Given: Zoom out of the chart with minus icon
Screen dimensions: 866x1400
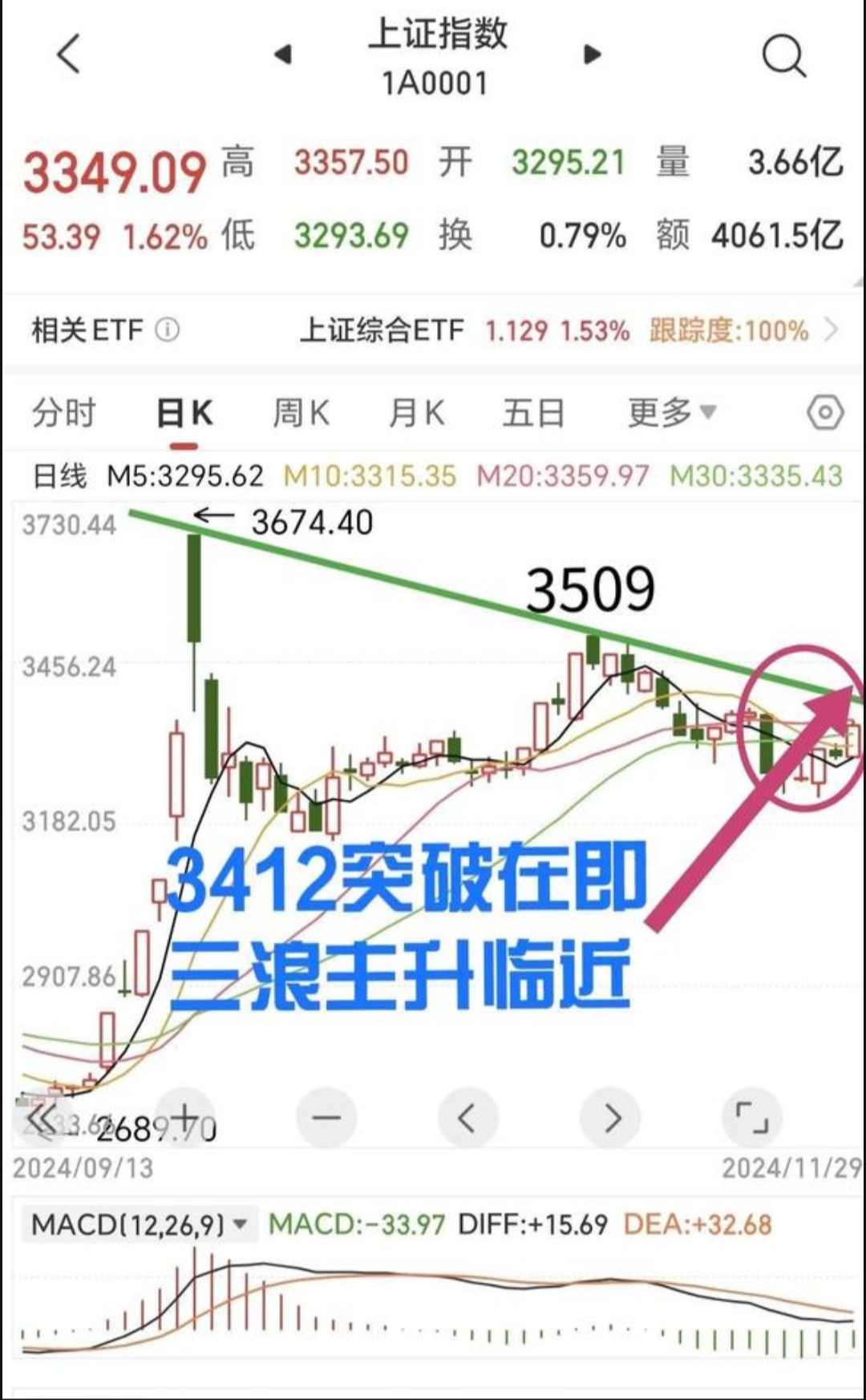Looking at the screenshot, I should tap(326, 1118).
